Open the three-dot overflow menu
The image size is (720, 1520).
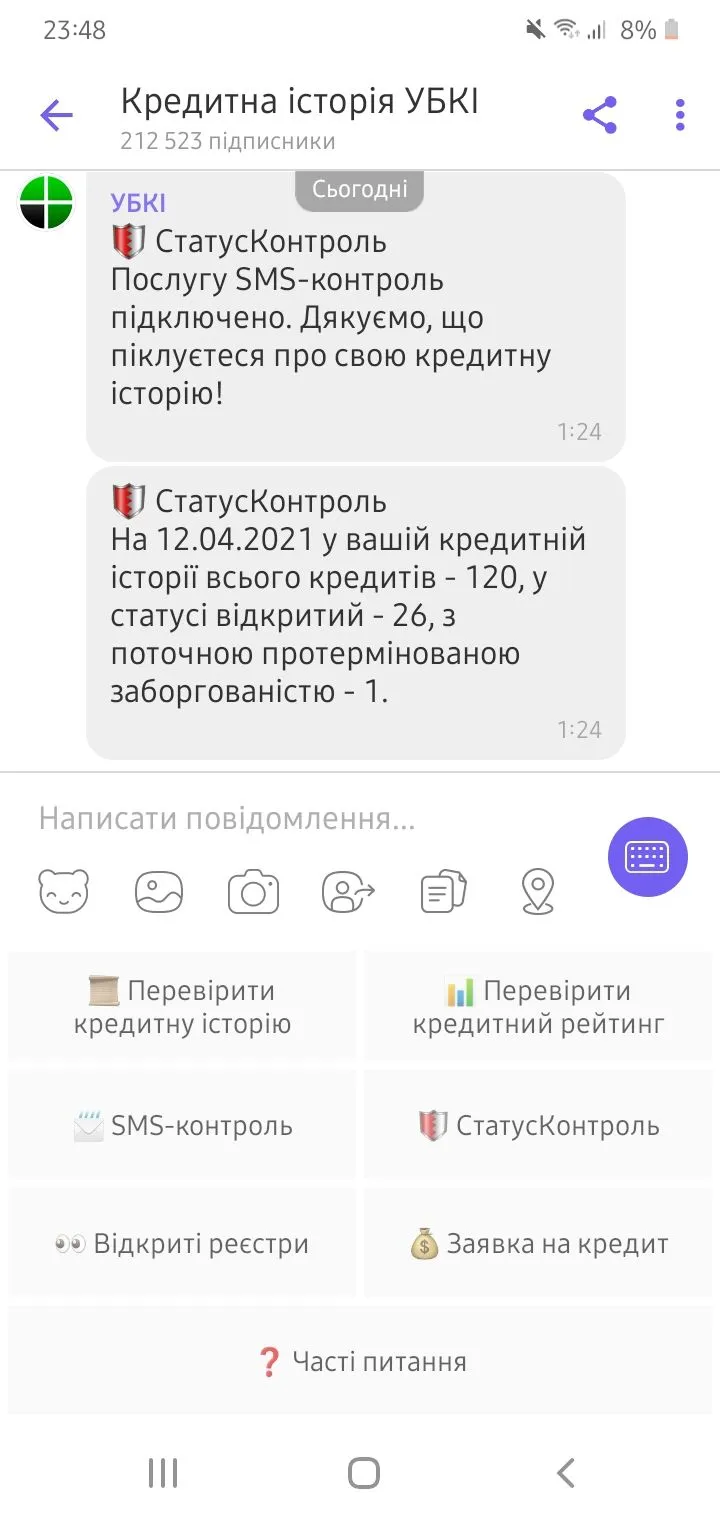[x=680, y=116]
